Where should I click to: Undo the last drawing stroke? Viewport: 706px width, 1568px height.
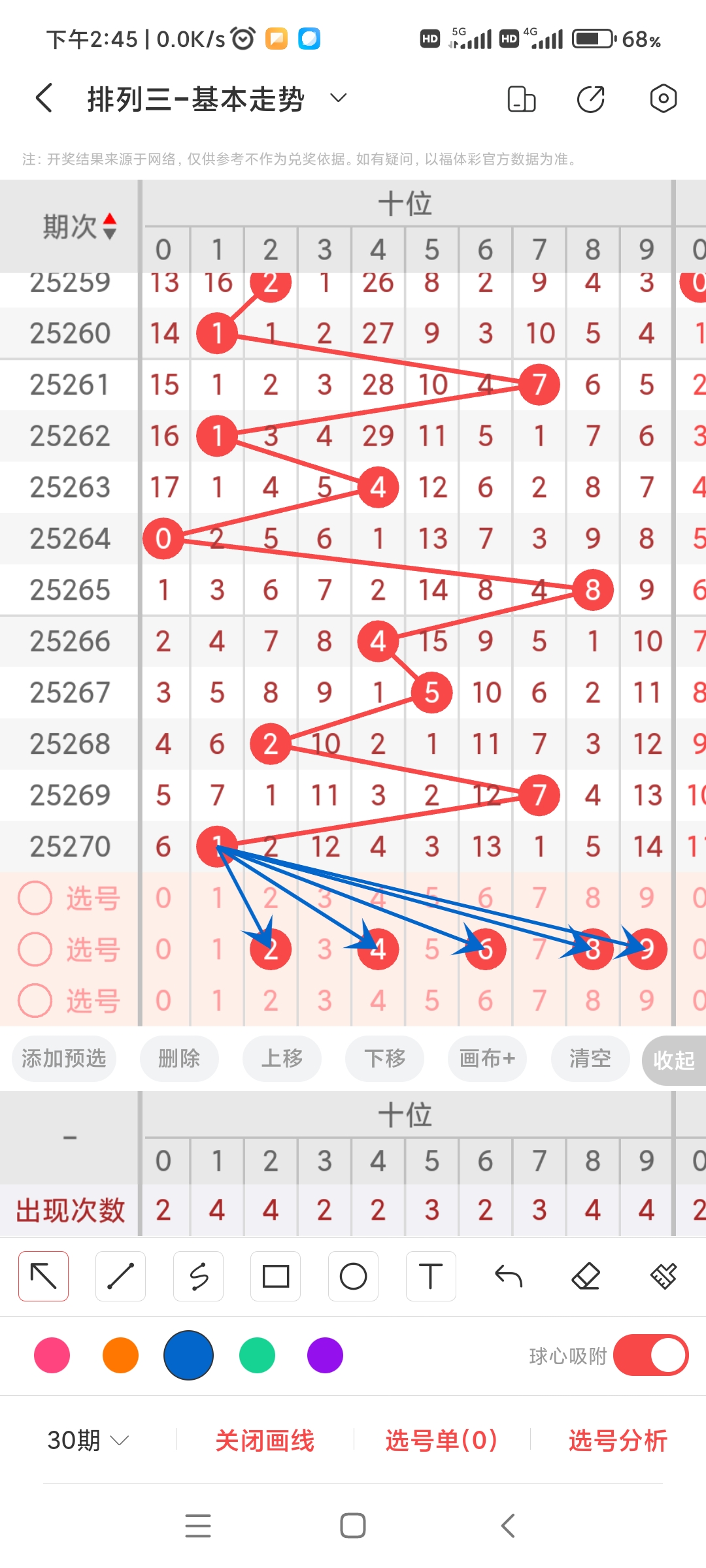[509, 1275]
